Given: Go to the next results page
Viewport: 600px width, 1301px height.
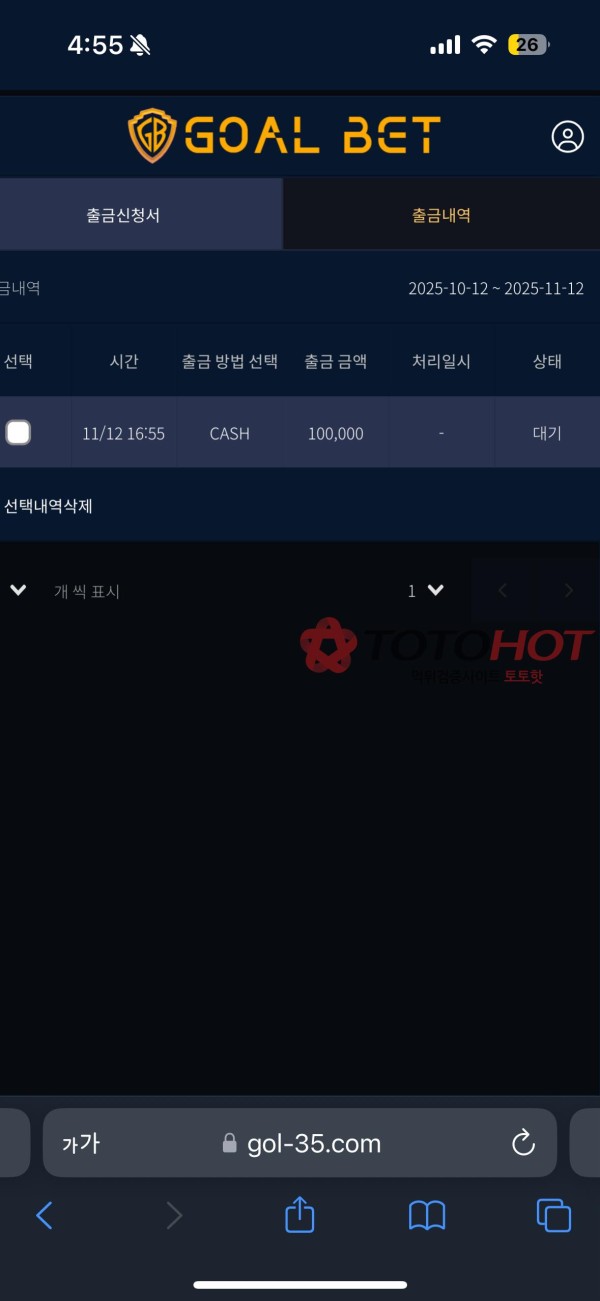Looking at the screenshot, I should (x=568, y=591).
